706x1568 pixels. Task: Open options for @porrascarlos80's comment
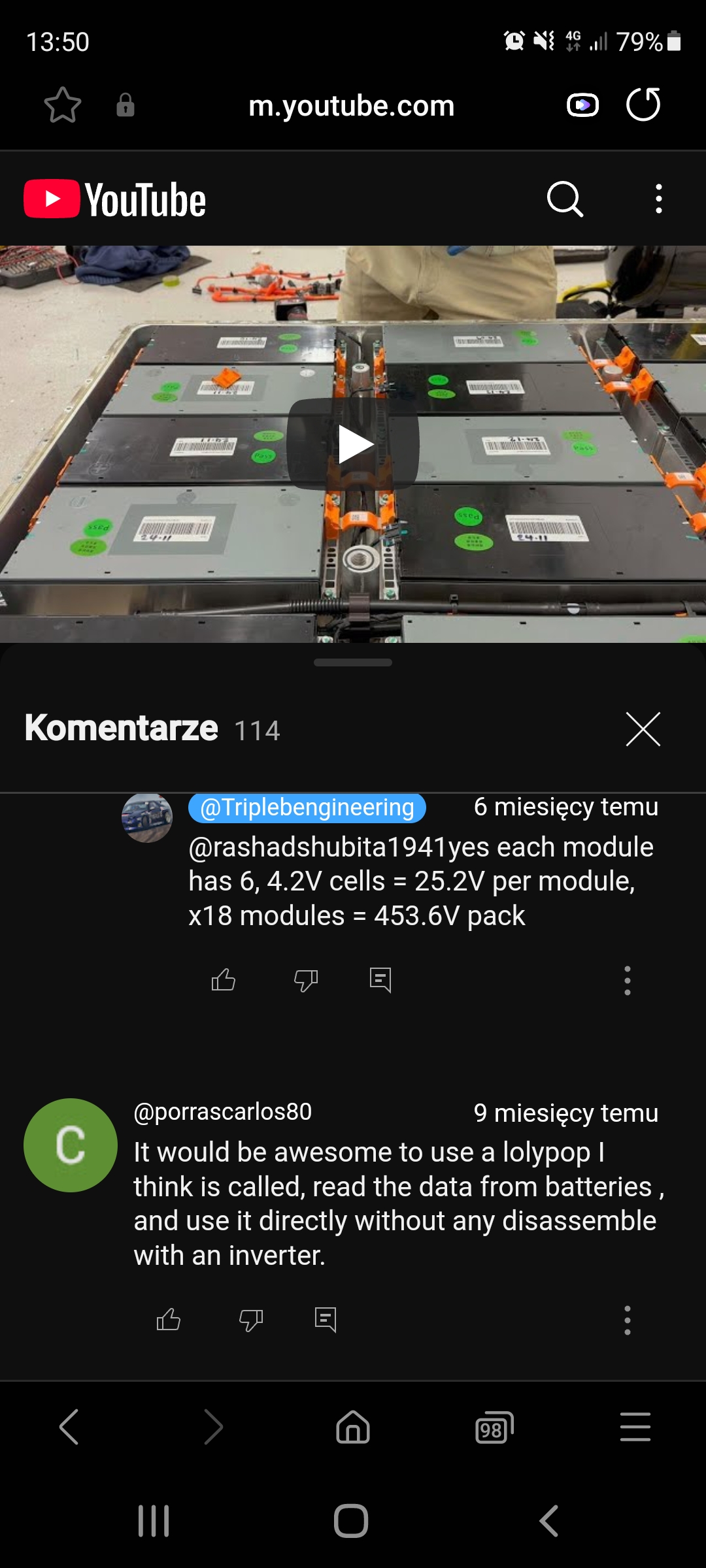coord(627,1320)
